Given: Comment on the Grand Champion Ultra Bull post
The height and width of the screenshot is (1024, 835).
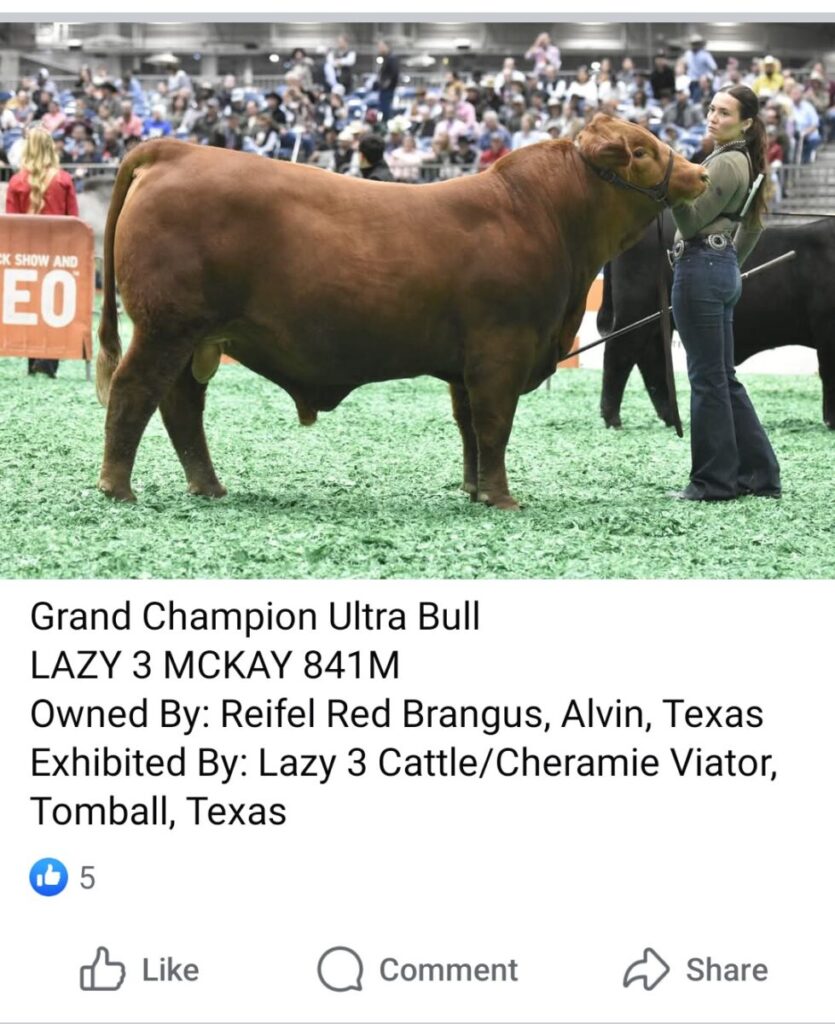Looking at the screenshot, I should (417, 969).
